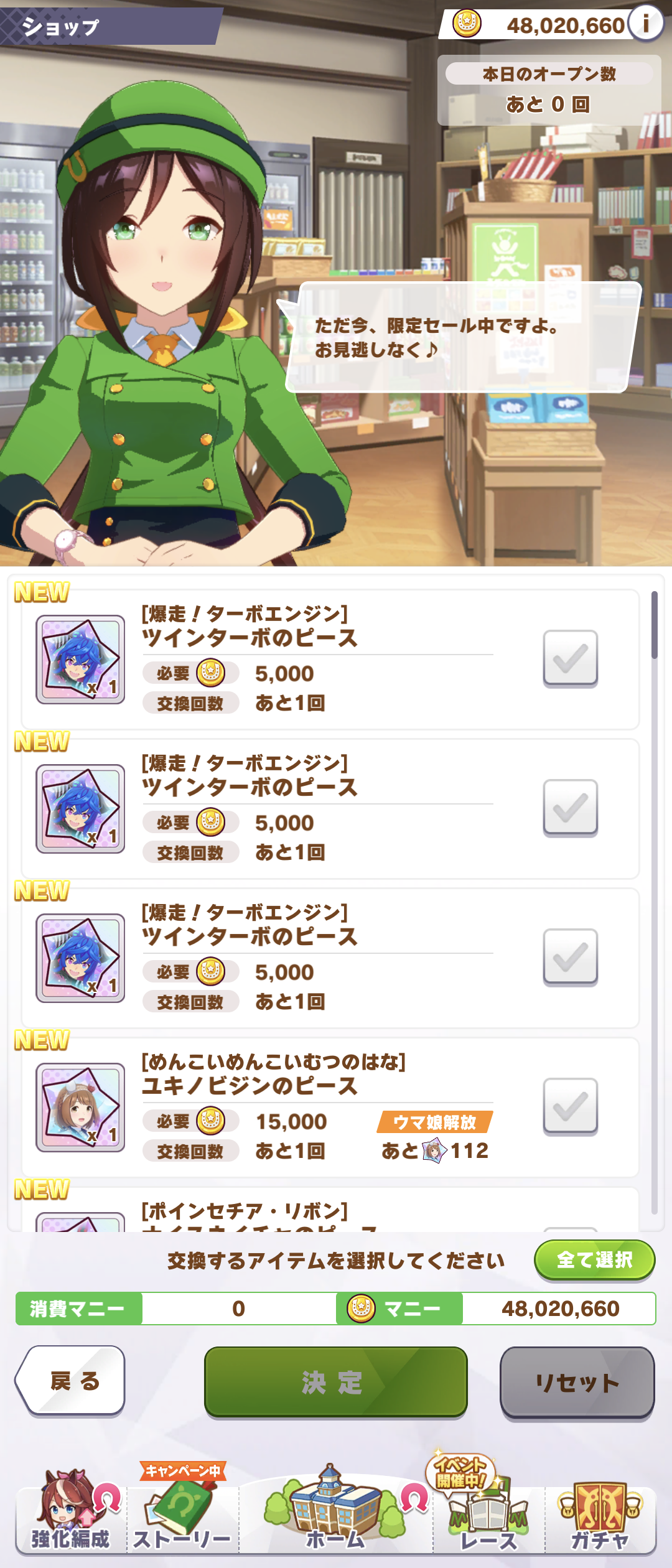This screenshot has height=1568, width=672.
Task: Open the money info icon
Action: click(x=645, y=24)
